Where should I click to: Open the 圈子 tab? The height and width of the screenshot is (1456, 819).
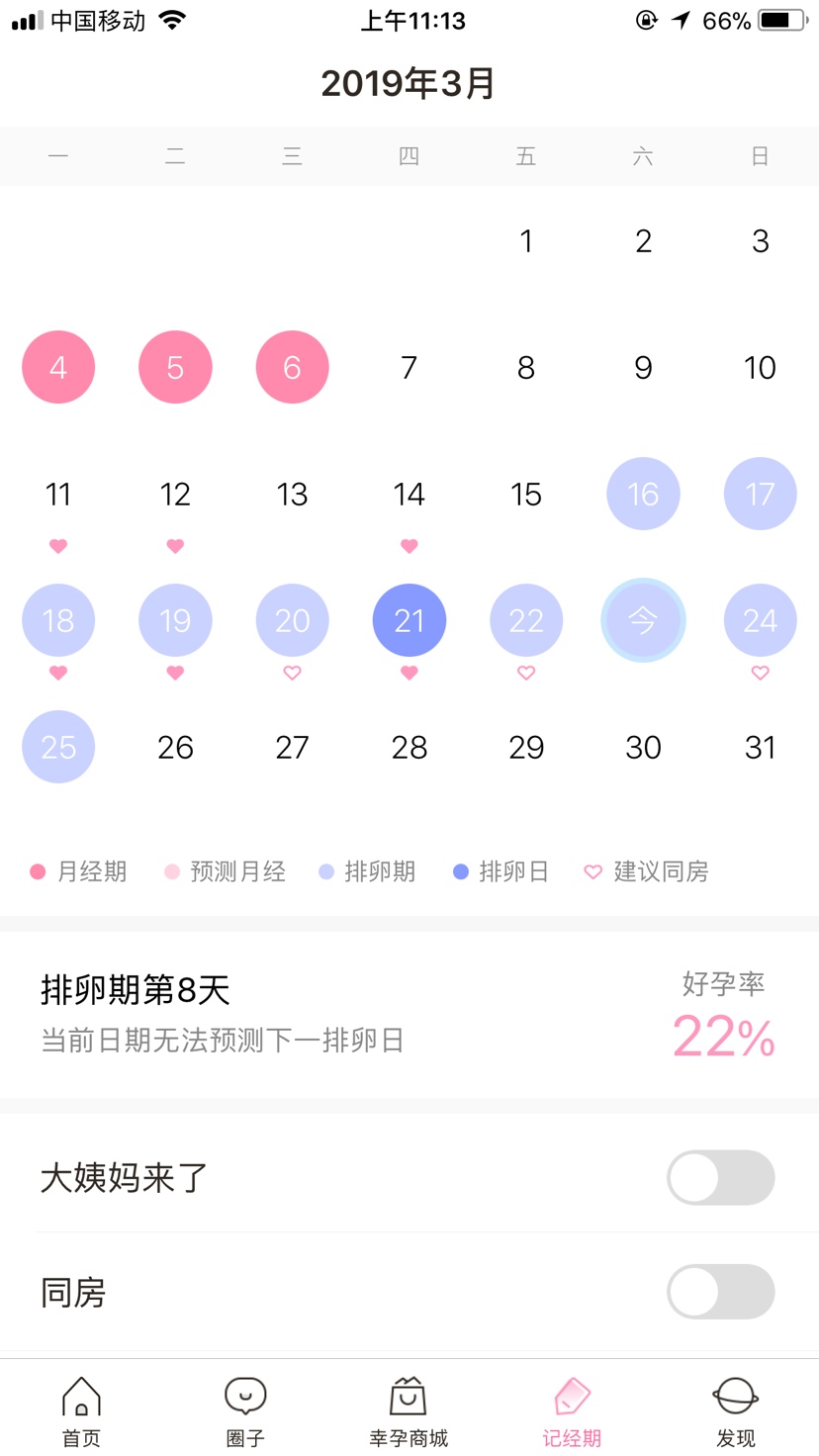(245, 1410)
